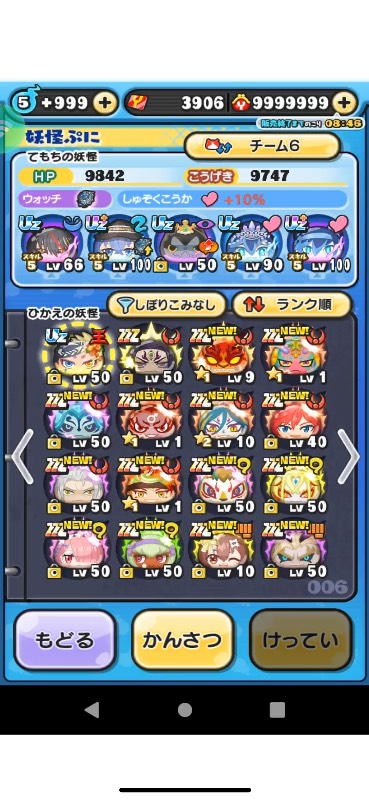Image resolution: width=369 pixels, height=800 pixels.
Task: Go to the previous yokai page arrow
Action: click(x=22, y=457)
